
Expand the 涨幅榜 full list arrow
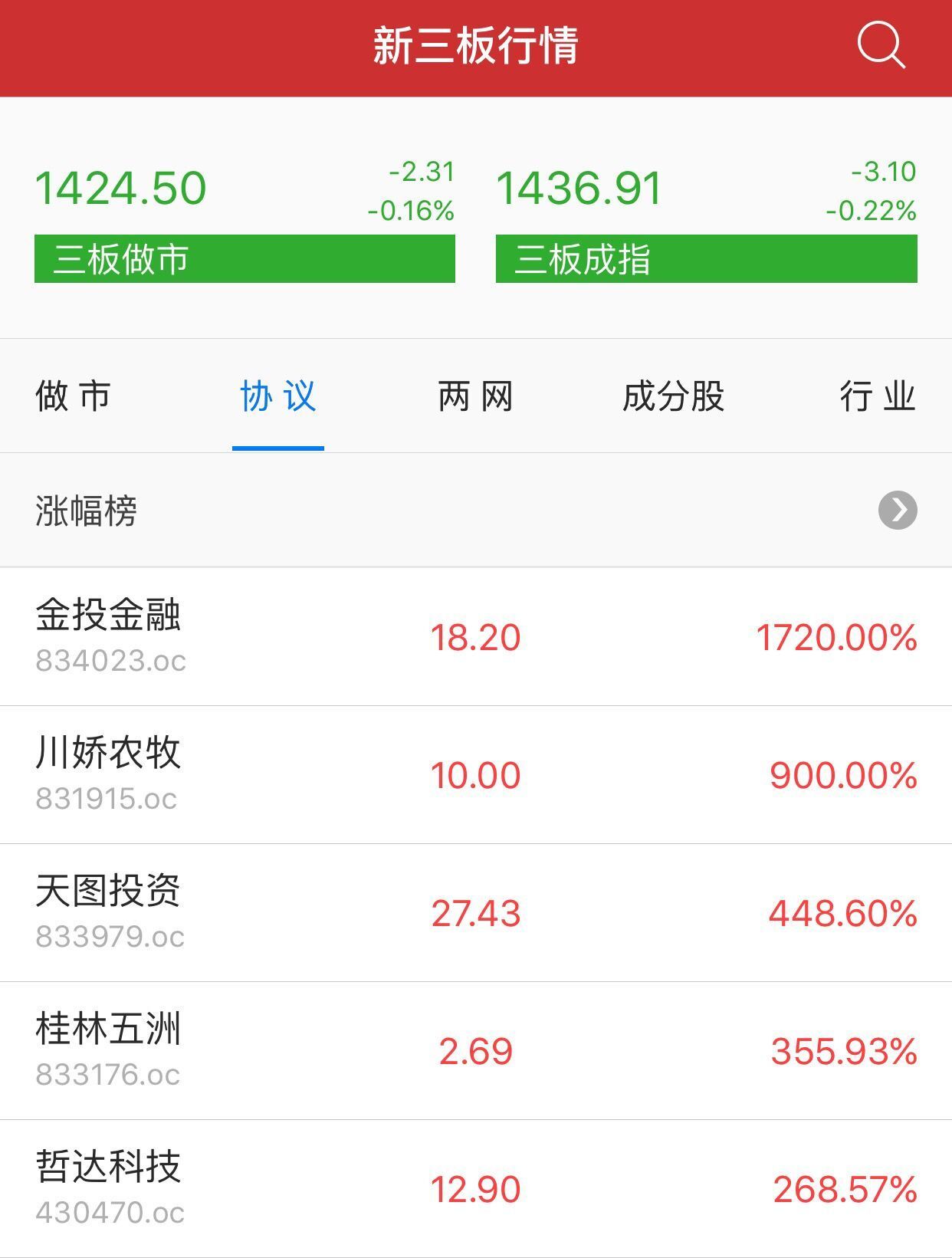coord(897,511)
